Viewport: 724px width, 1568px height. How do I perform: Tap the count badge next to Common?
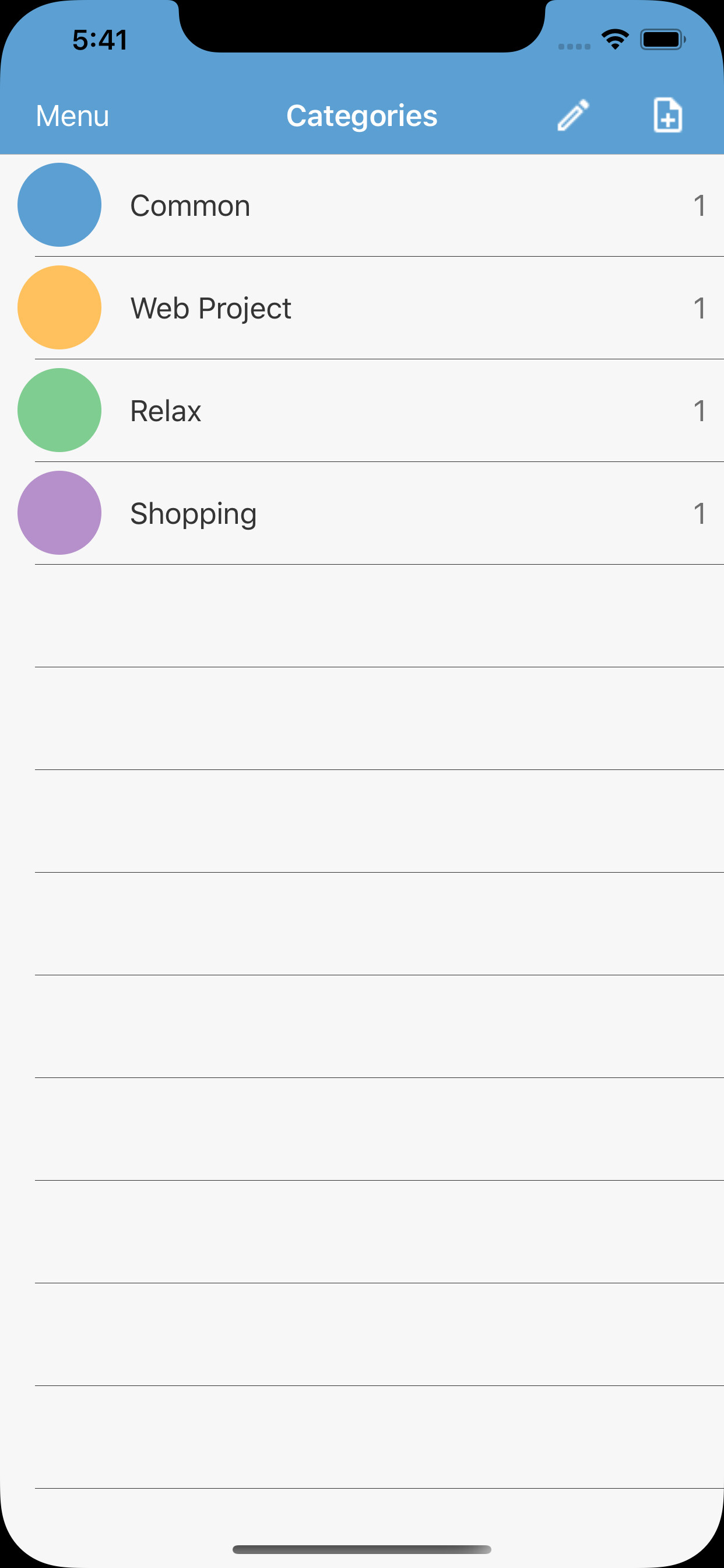point(700,205)
